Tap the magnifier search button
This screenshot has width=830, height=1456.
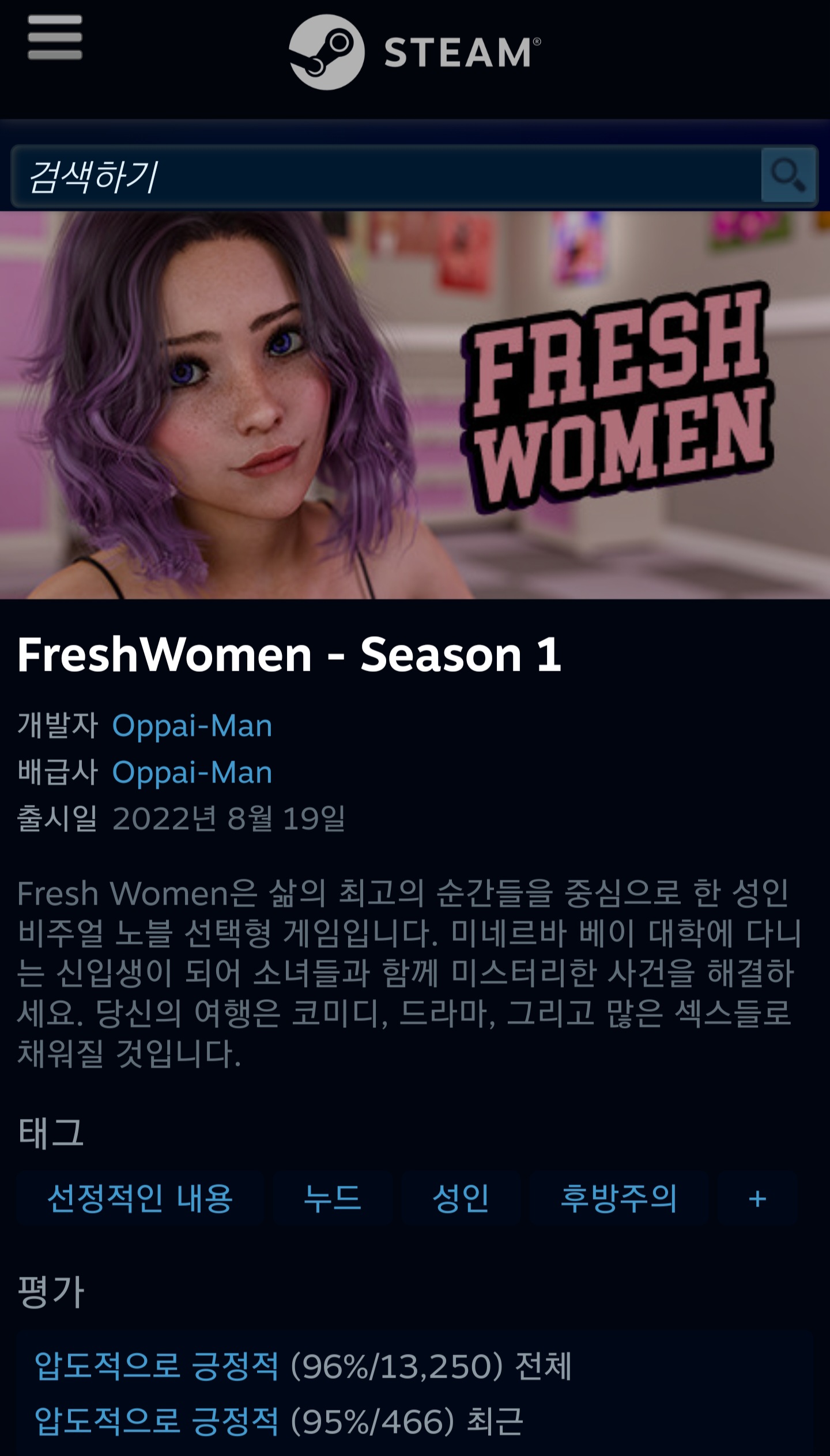coord(788,175)
